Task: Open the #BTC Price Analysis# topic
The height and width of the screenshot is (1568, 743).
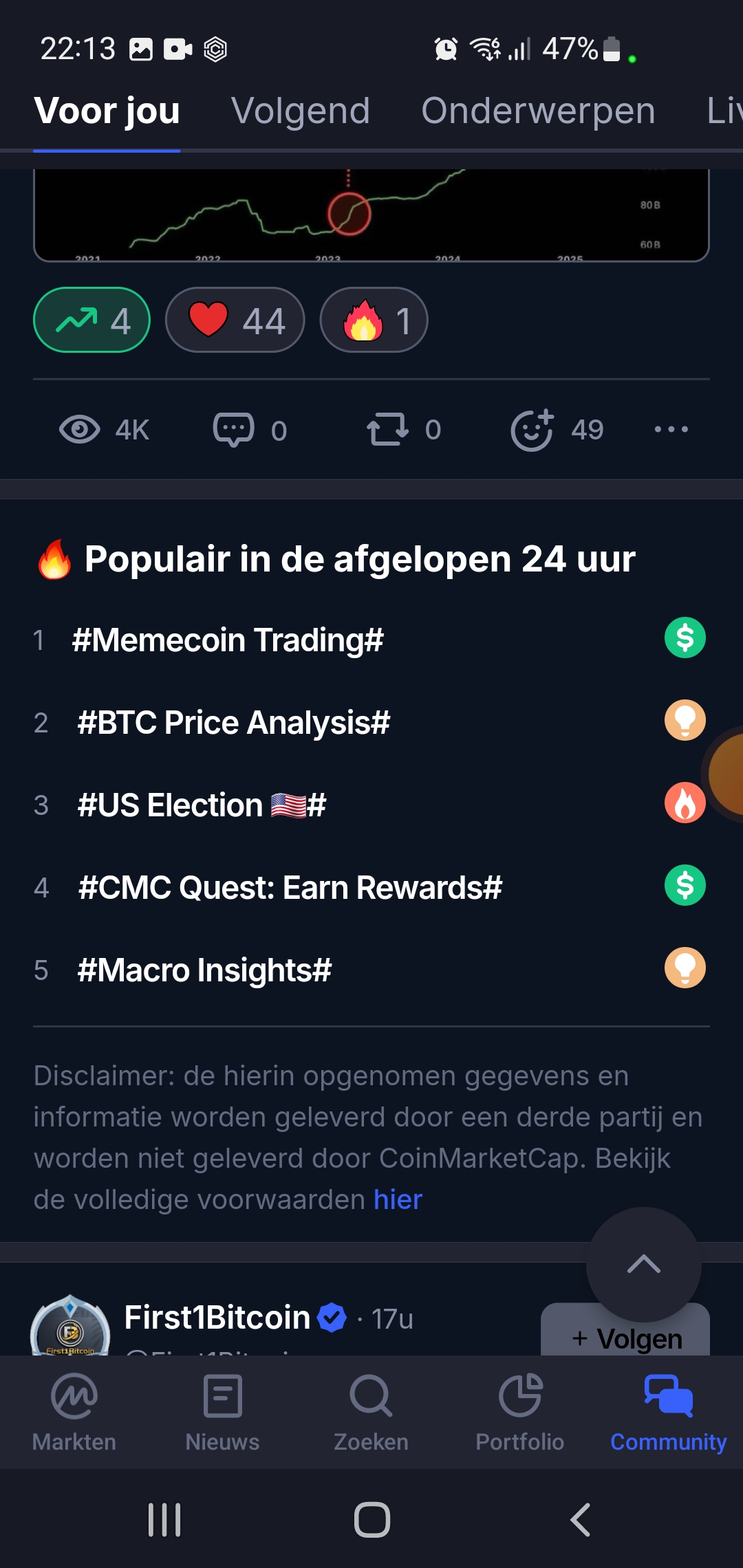Action: coord(371,722)
